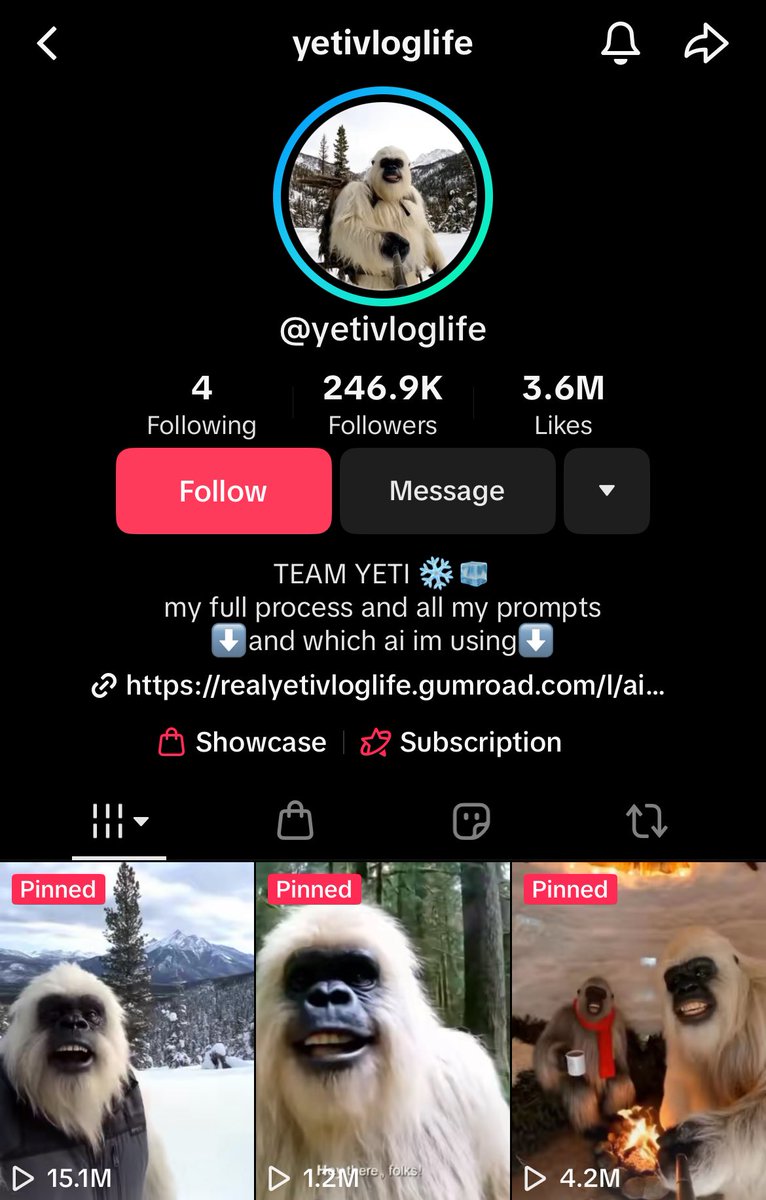Switch to the sticker face tab

[x=471, y=822]
